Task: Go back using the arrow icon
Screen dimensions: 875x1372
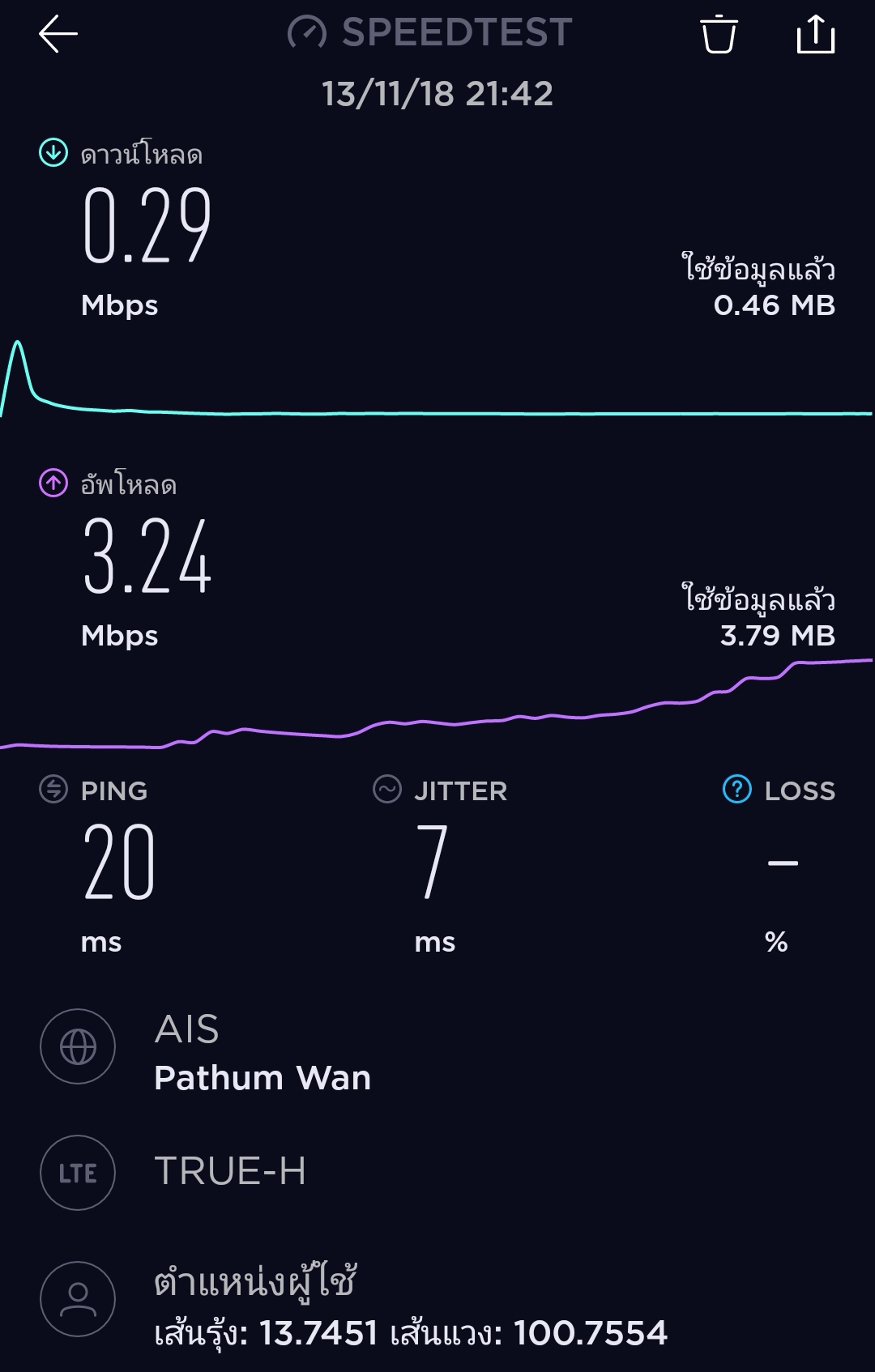Action: click(58, 35)
